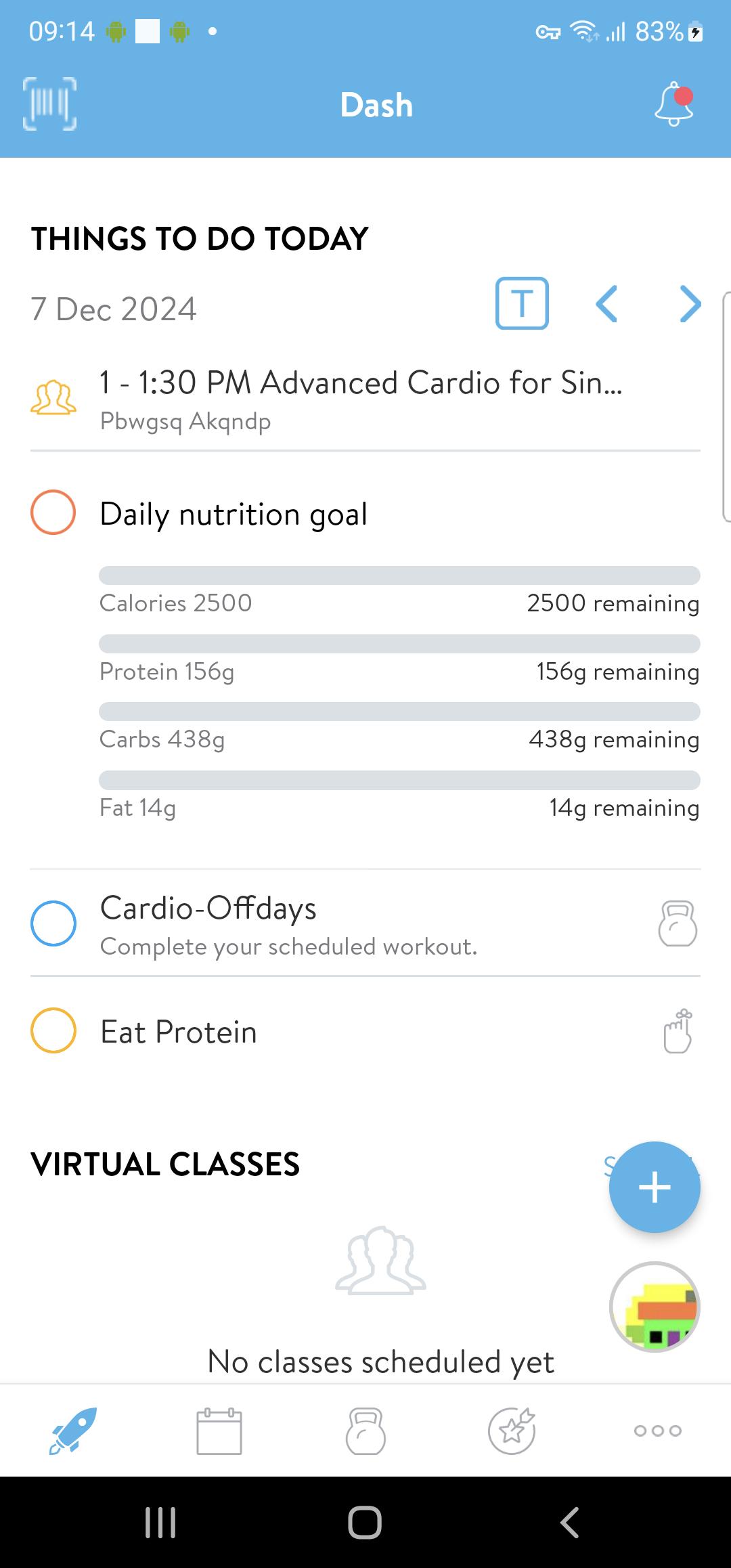Open the goals star tab
The image size is (731, 1568).
pos(512,1431)
